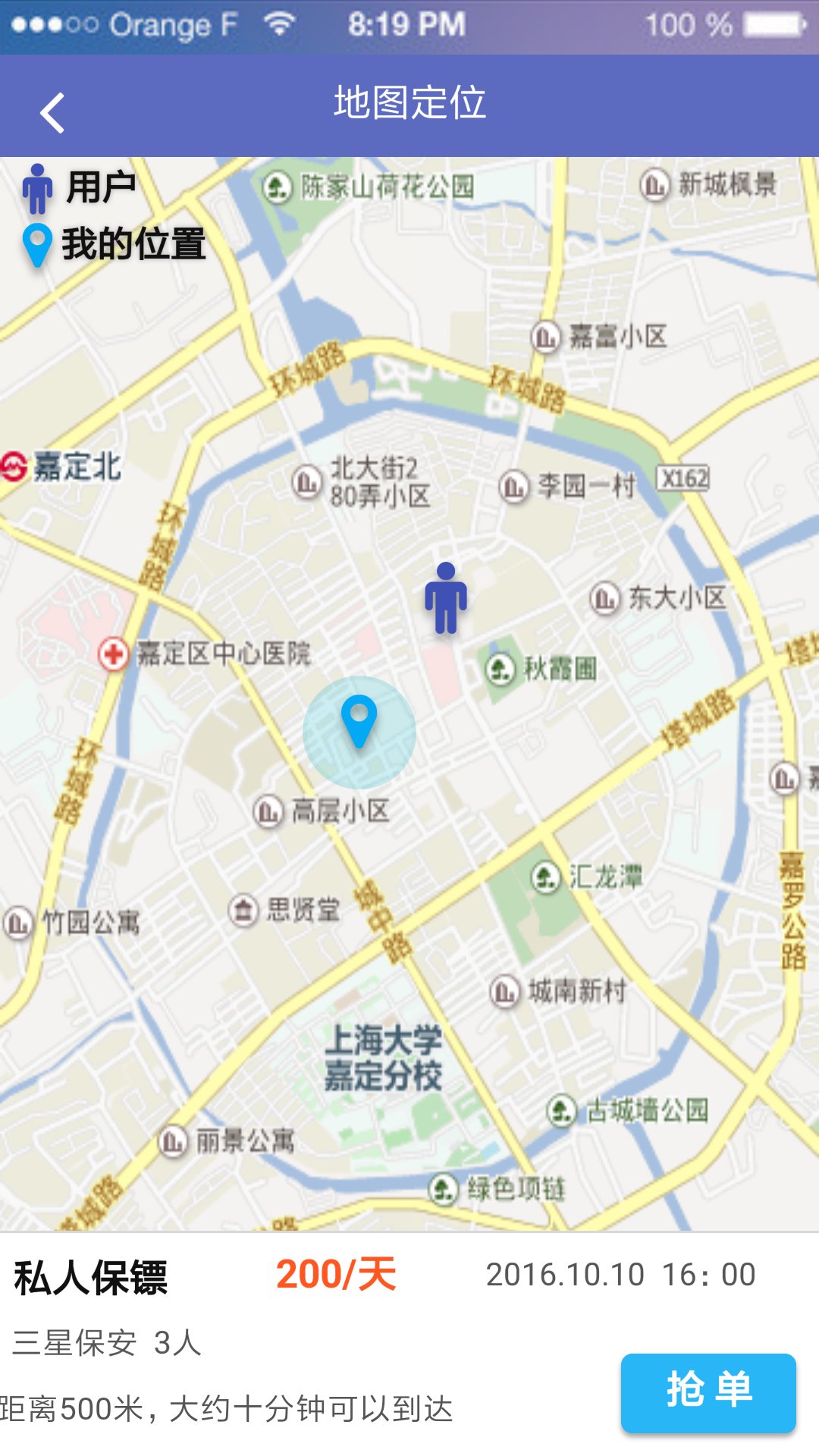The width and height of the screenshot is (819, 1456).
Task: Tap the 汇龙潭 park tree icon
Action: pos(545,876)
